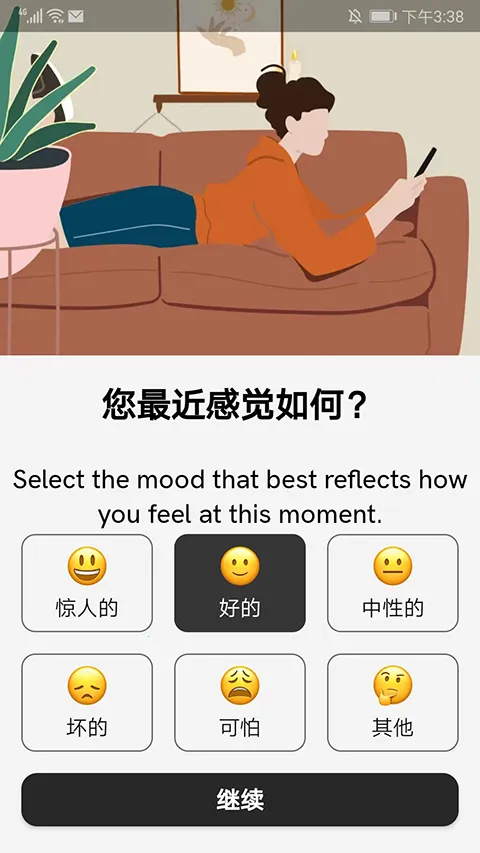Image resolution: width=480 pixels, height=853 pixels.
Task: Tap the 继续 button to continue
Action: click(240, 800)
